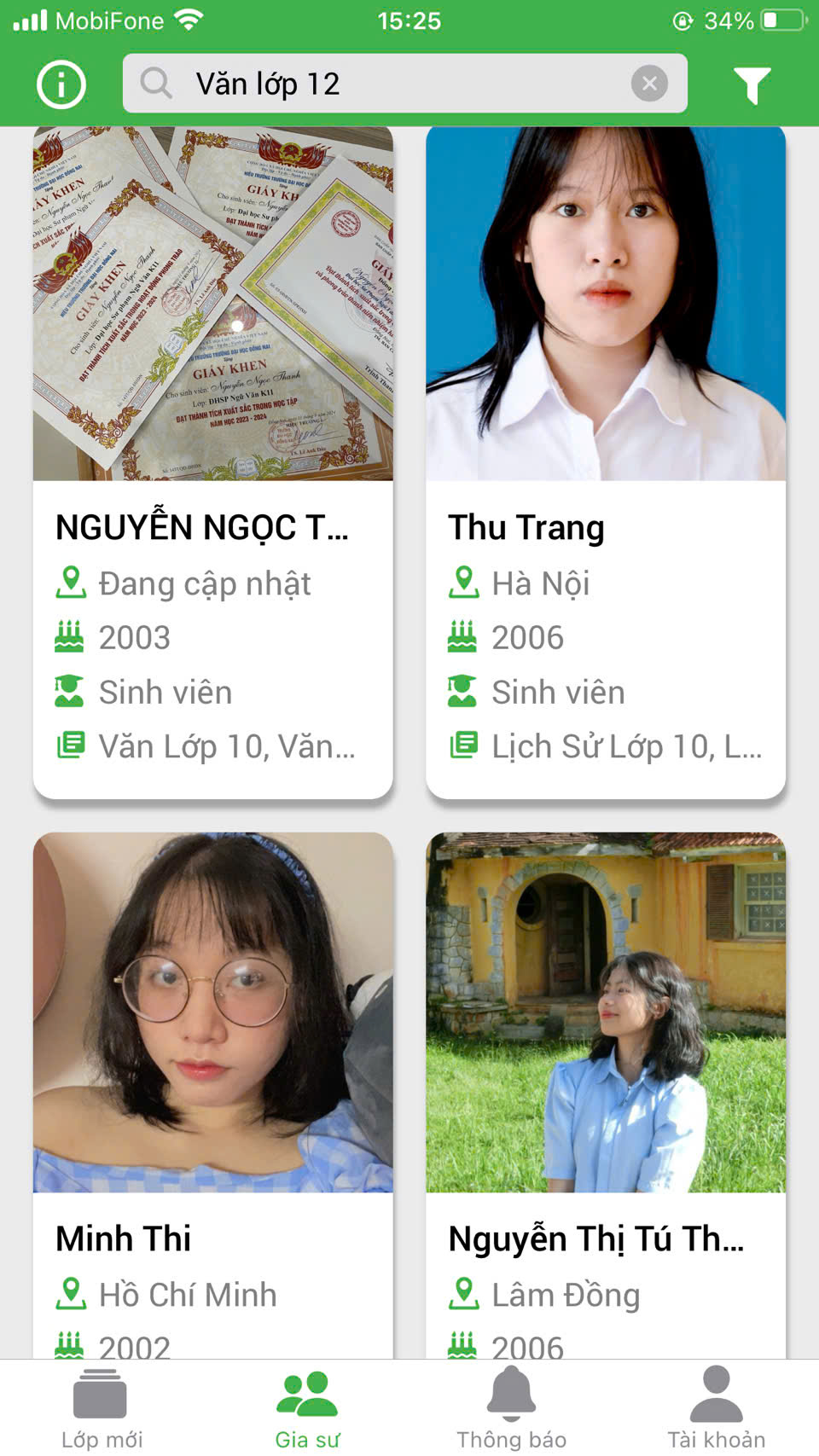Clear the search text

(649, 84)
